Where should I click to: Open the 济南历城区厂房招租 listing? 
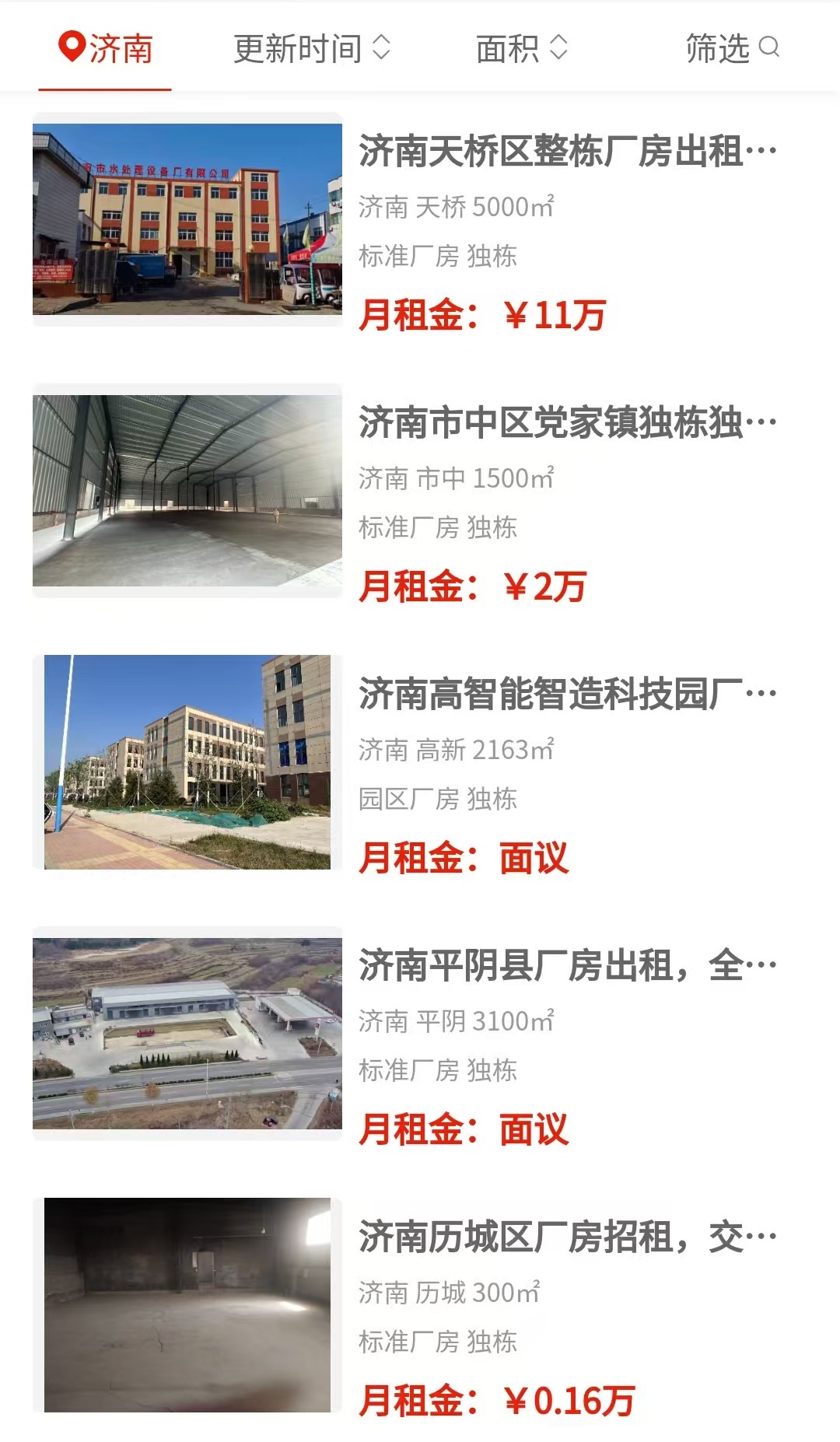coord(566,1237)
